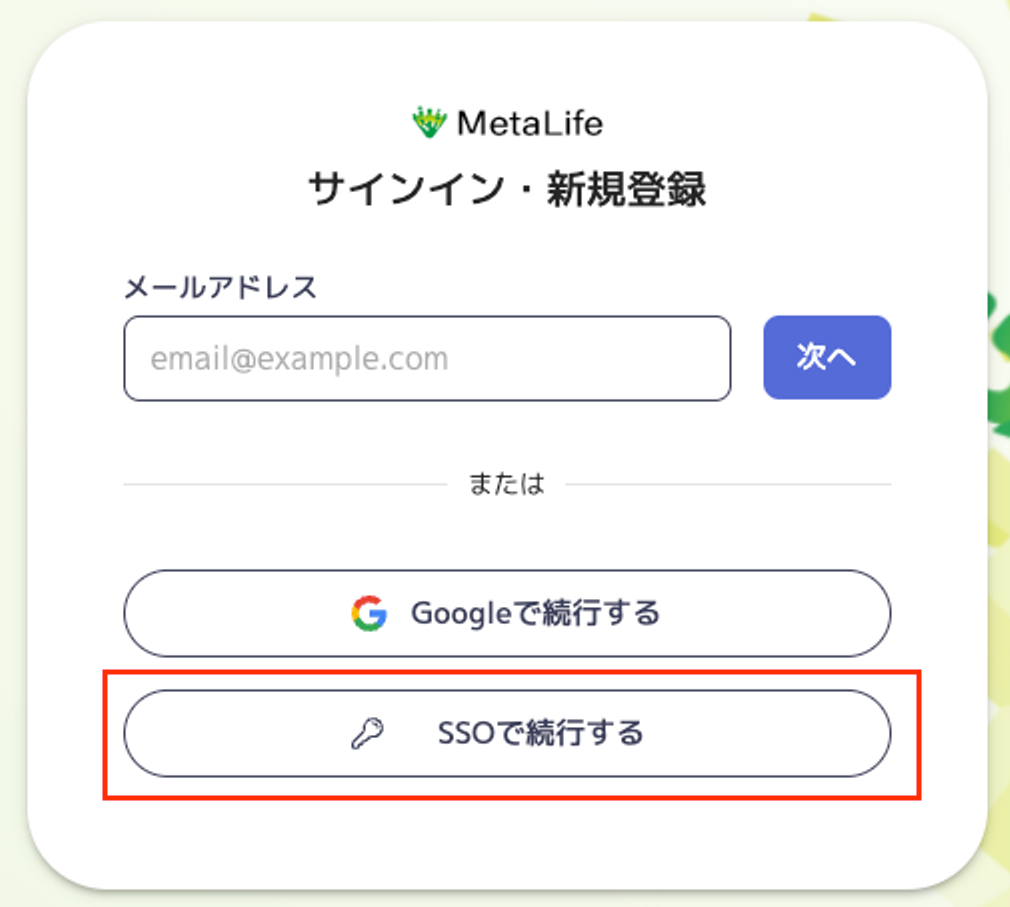The height and width of the screenshot is (907, 1010).
Task: Select SSOで続行する option
Action: pyautogui.click(x=507, y=733)
